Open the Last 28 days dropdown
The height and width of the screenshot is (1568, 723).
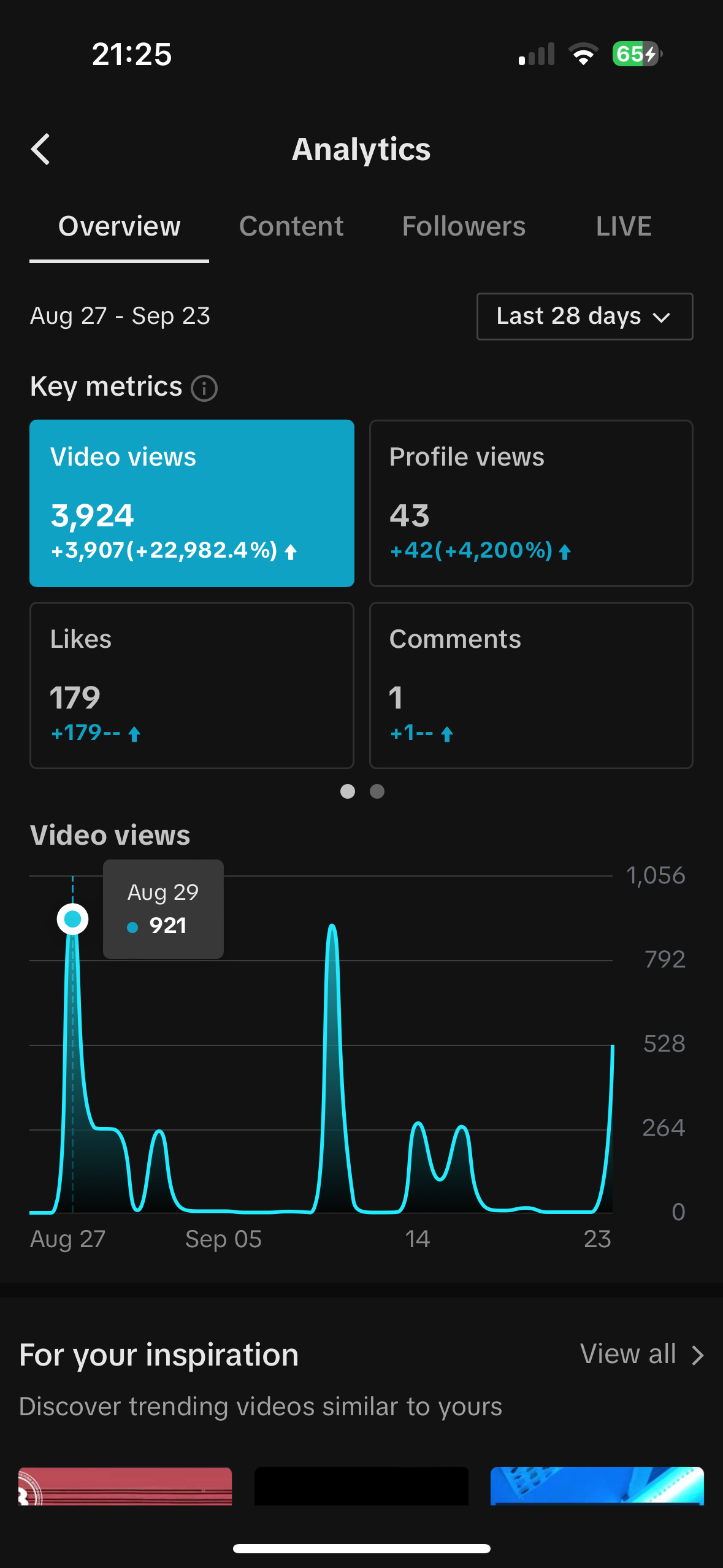584,317
